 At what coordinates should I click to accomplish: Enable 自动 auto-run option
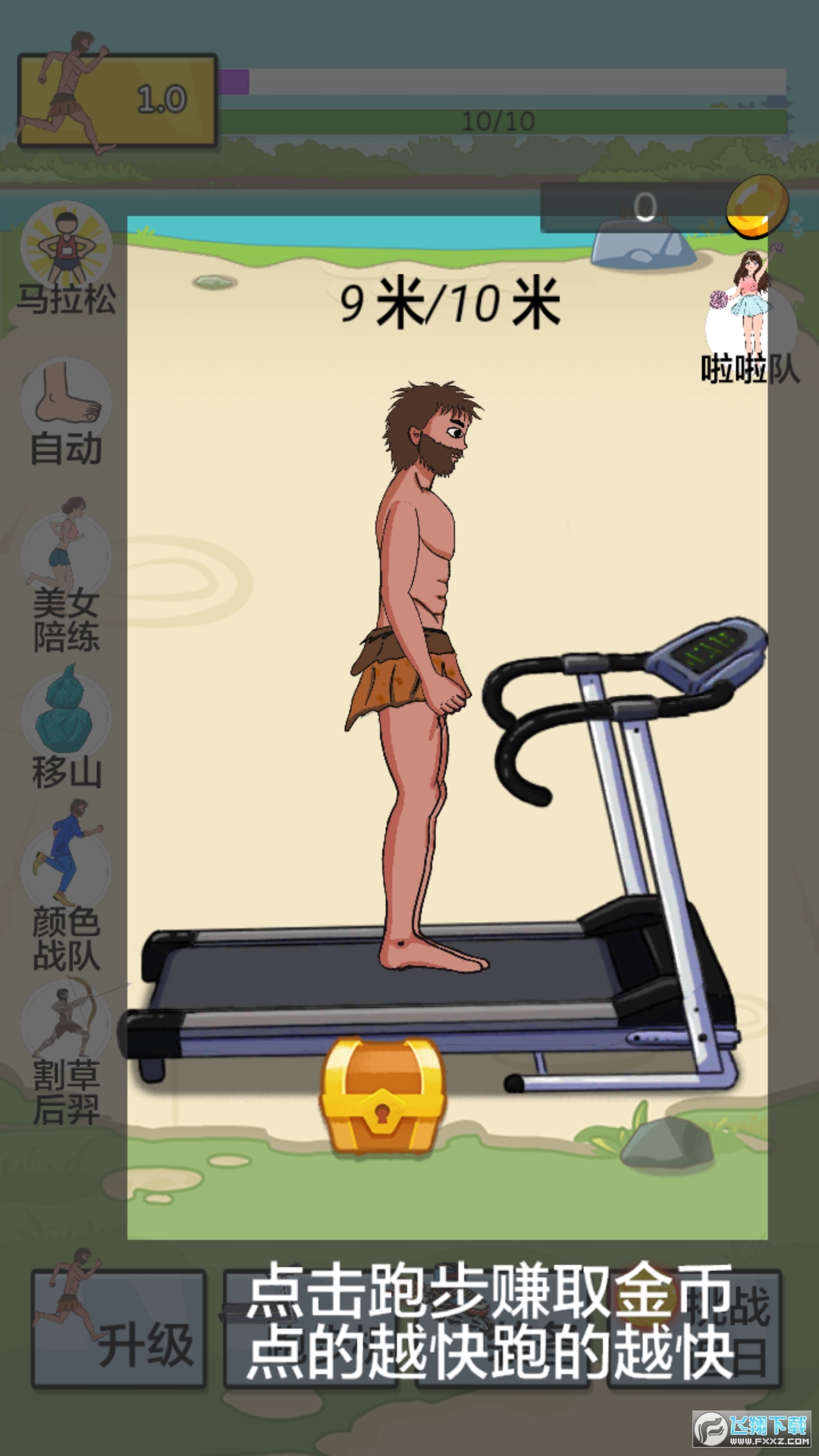pyautogui.click(x=66, y=413)
